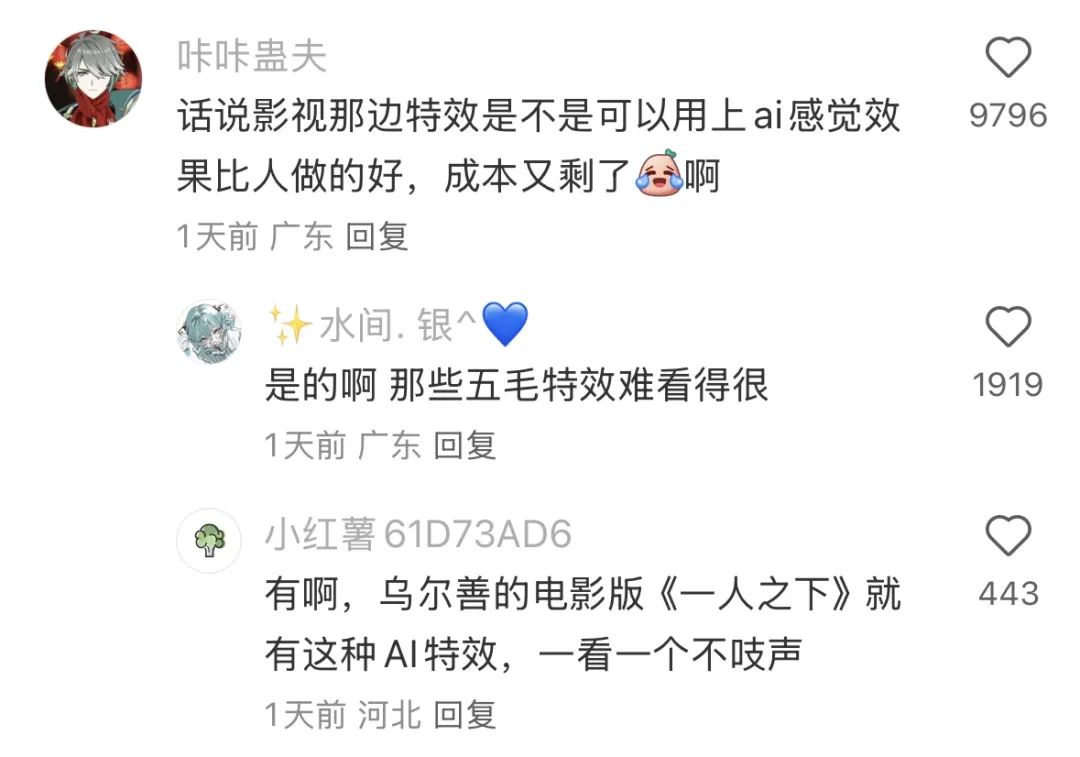Open 水间. 银^'s profile avatar
The image size is (1080, 757).
209,330
